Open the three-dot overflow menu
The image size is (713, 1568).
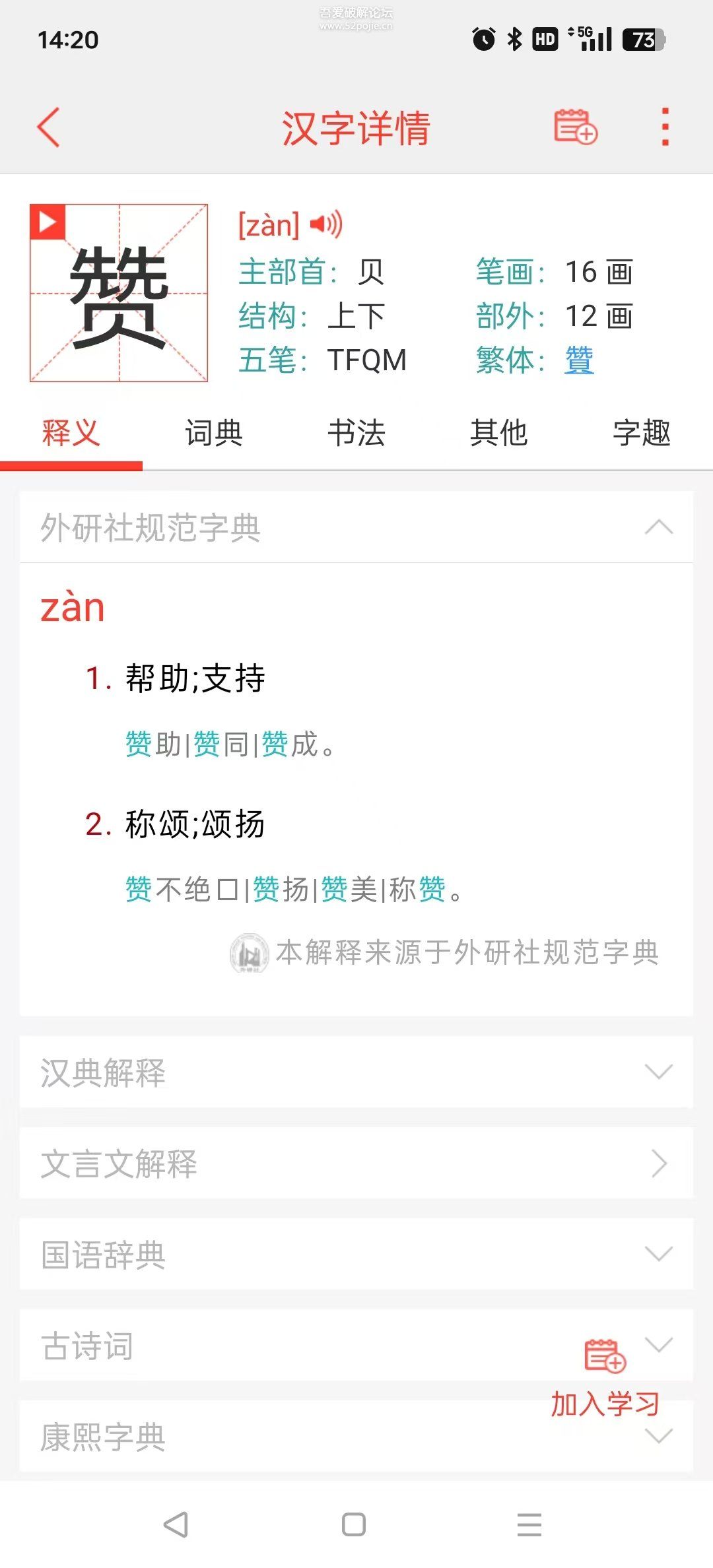(x=665, y=127)
